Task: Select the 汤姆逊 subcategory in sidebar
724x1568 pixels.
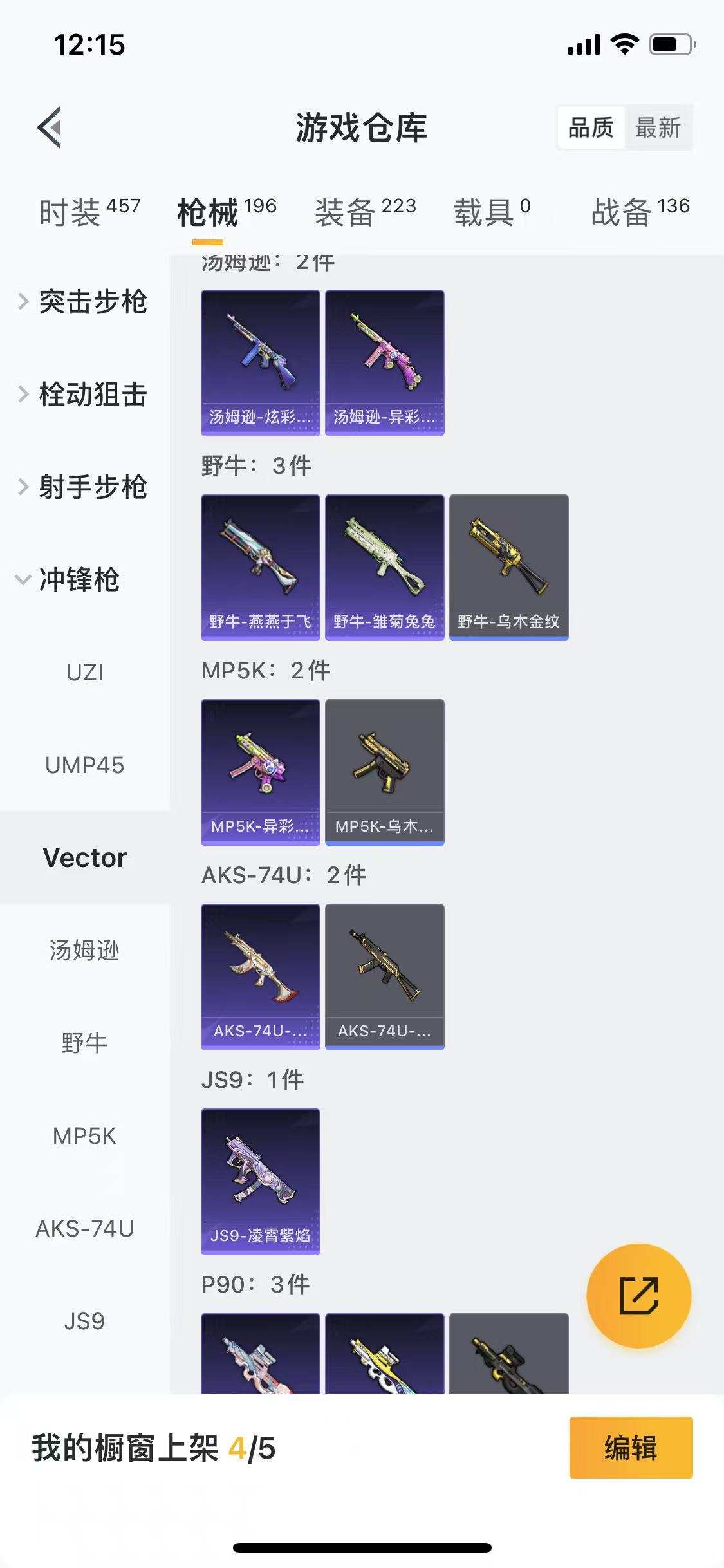Action: 86,949
